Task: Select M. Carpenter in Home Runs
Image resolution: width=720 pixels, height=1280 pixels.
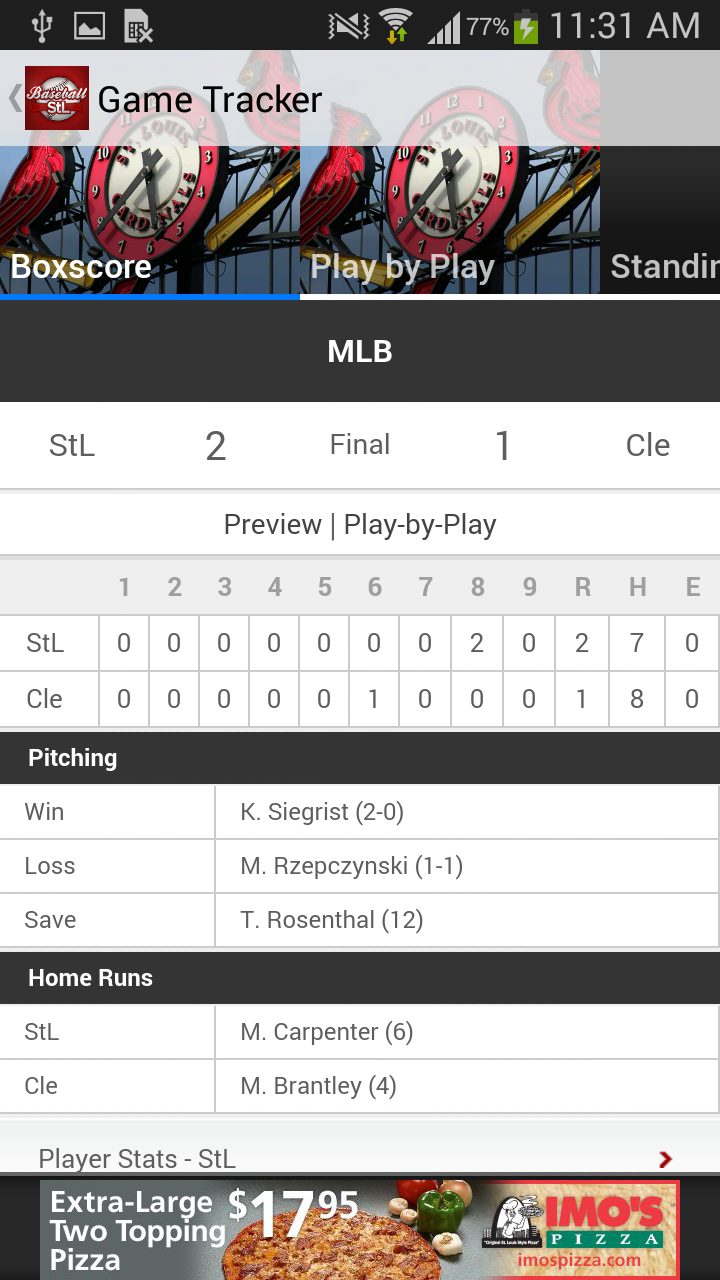Action: 325,1031
